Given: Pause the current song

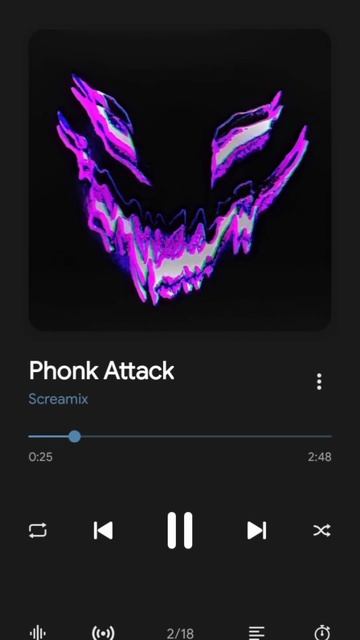Looking at the screenshot, I should 180,530.
